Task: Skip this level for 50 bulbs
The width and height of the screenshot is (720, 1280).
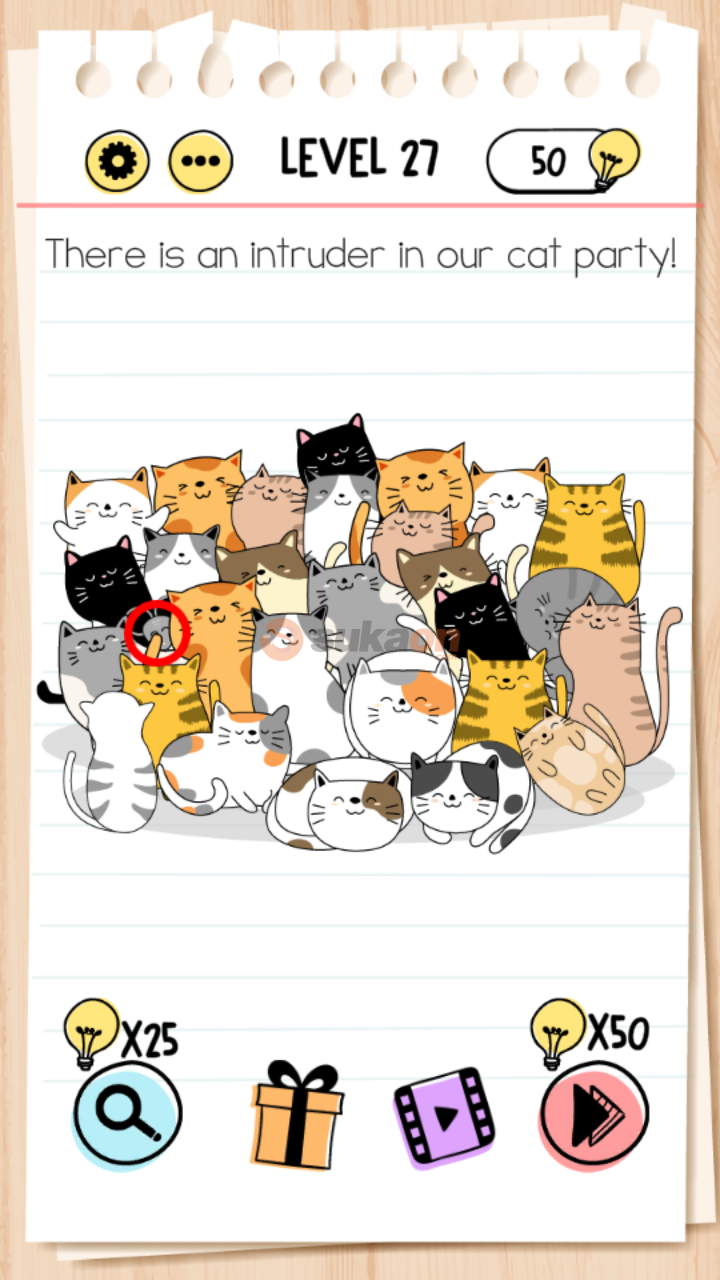Action: (x=594, y=1113)
